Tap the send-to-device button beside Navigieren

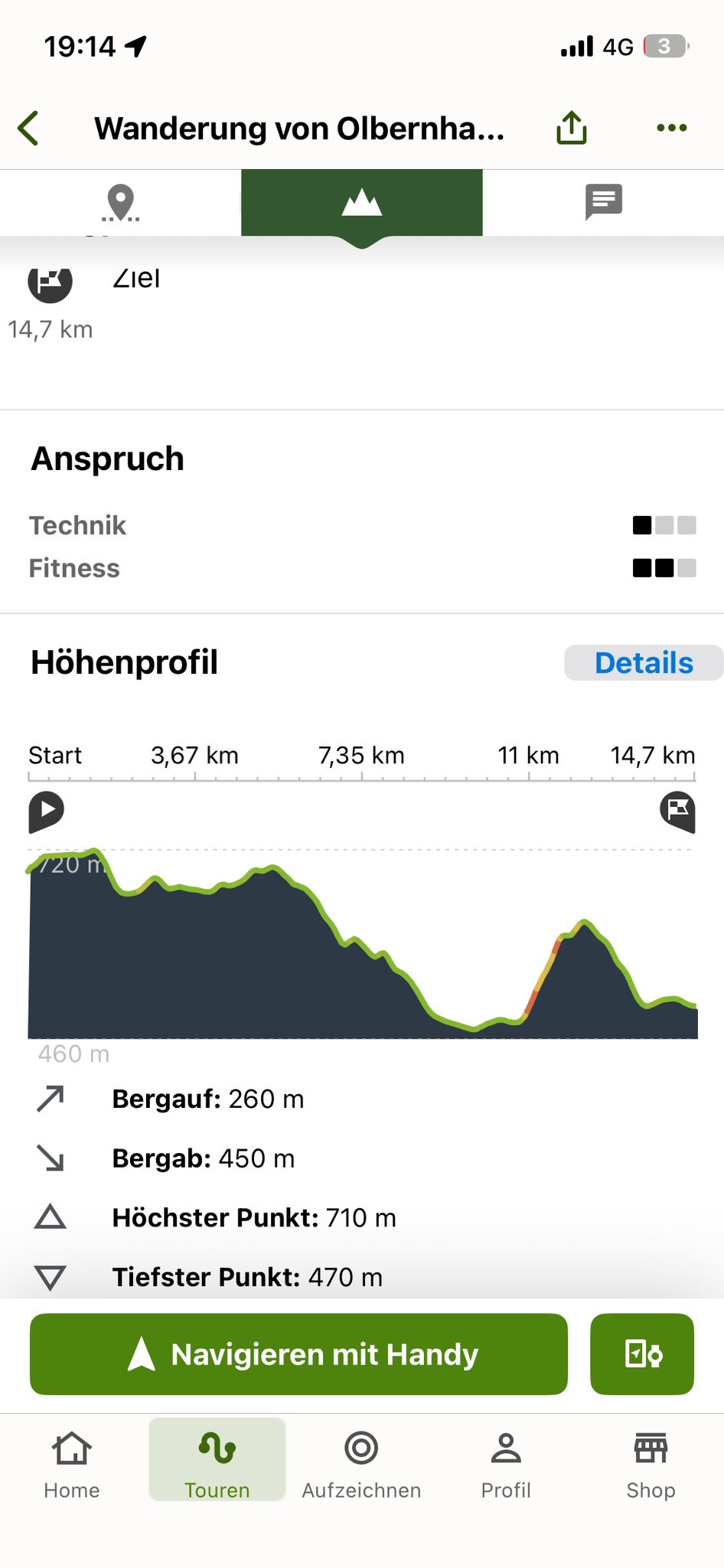[642, 1354]
